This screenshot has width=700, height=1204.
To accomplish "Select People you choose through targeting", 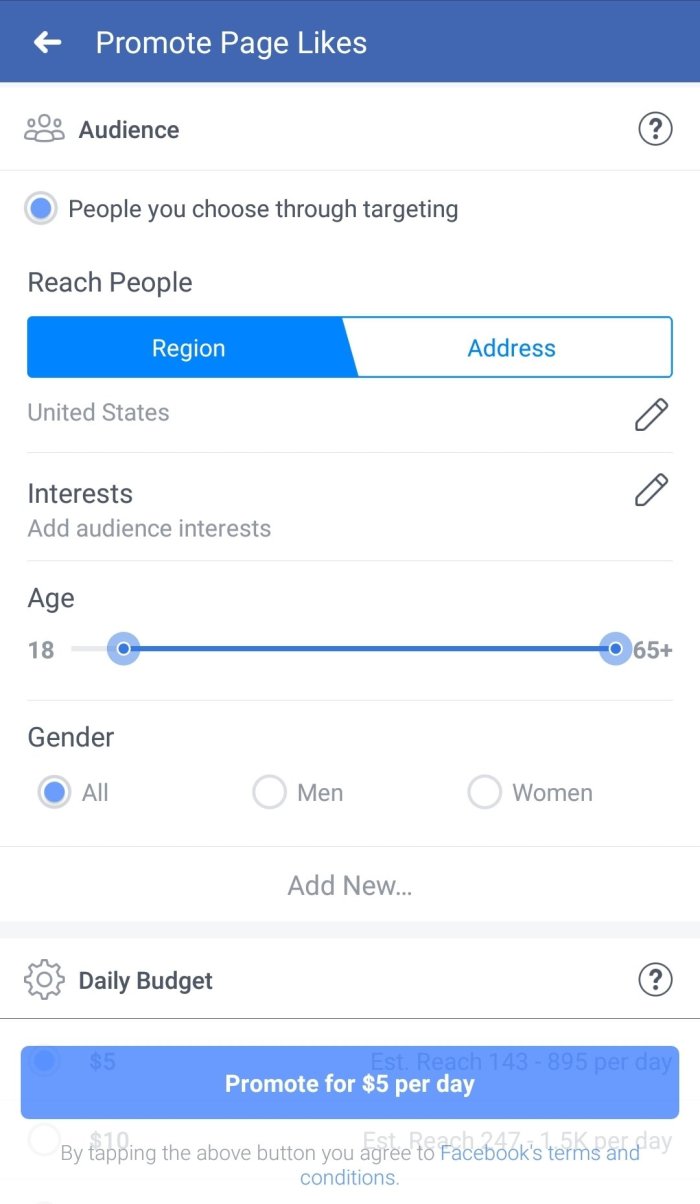I will [41, 209].
